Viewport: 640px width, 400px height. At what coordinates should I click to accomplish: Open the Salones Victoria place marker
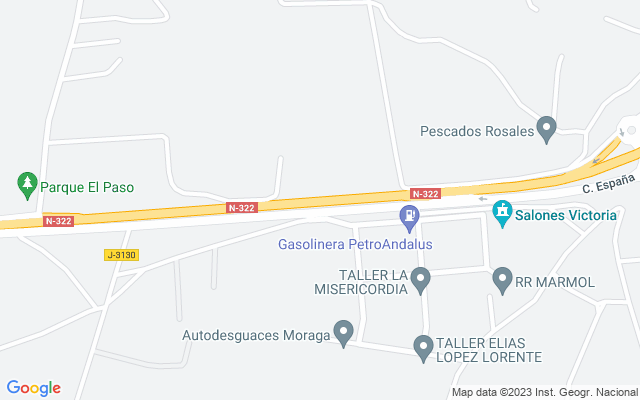click(x=502, y=212)
